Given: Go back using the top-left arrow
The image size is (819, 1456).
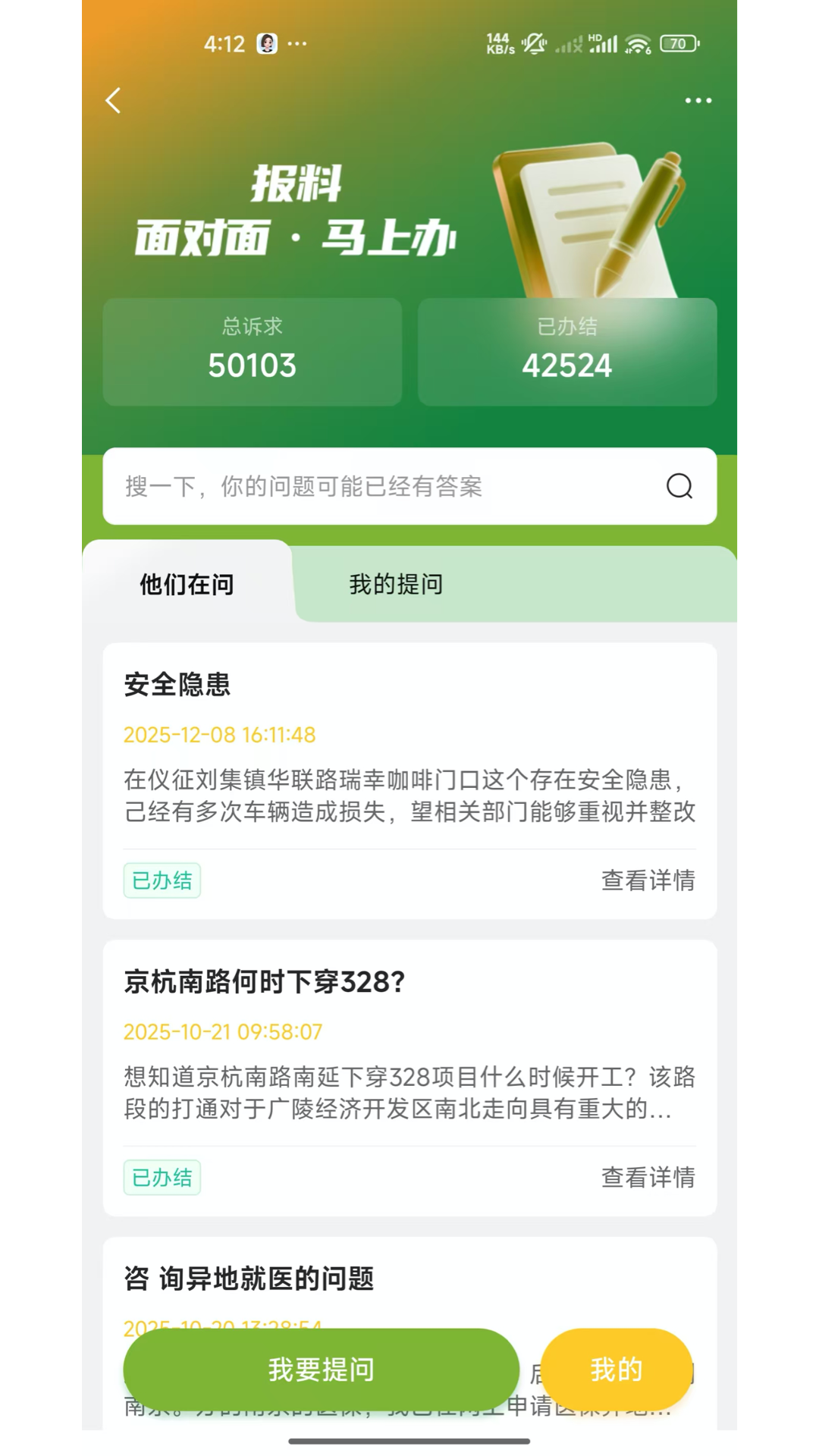Looking at the screenshot, I should (x=114, y=100).
